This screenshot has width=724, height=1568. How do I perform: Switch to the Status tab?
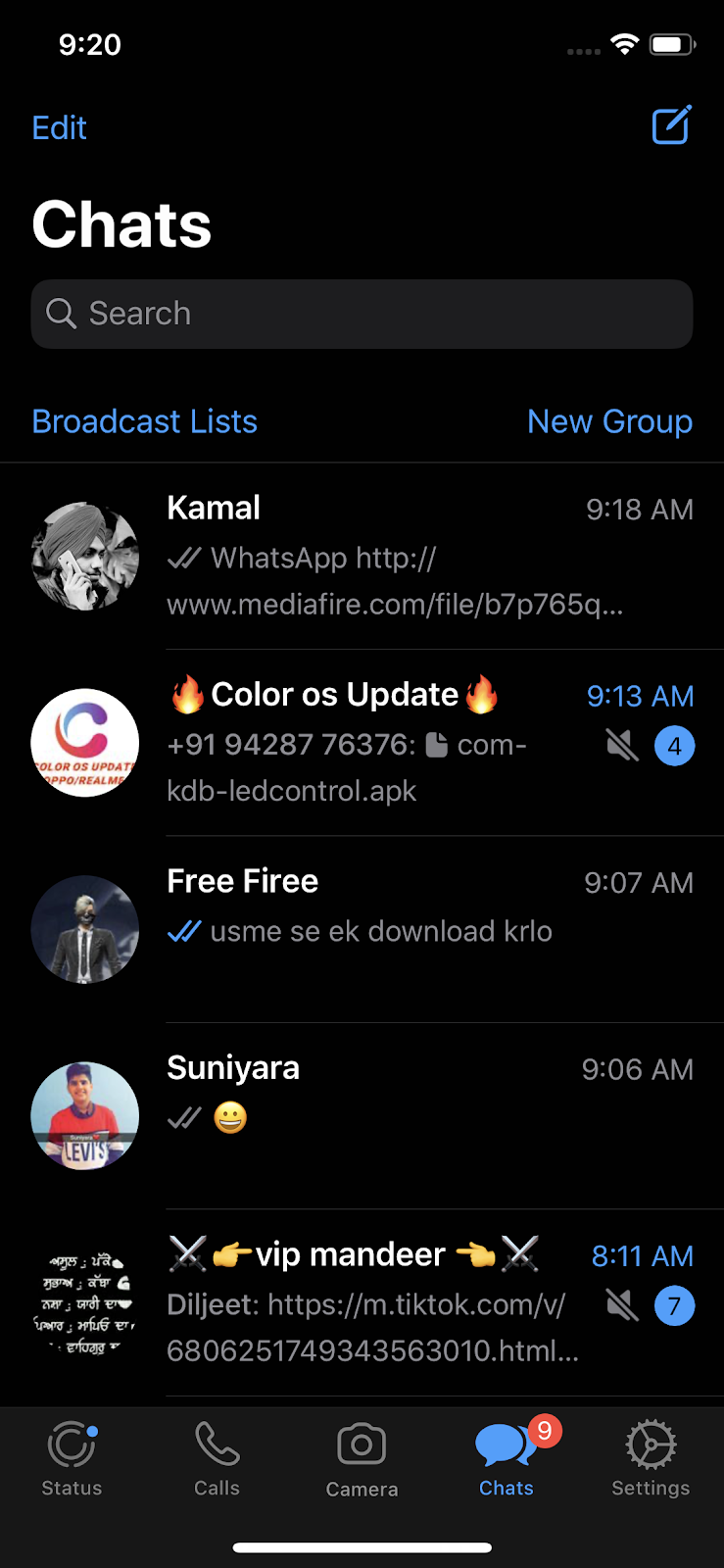coord(72,1459)
